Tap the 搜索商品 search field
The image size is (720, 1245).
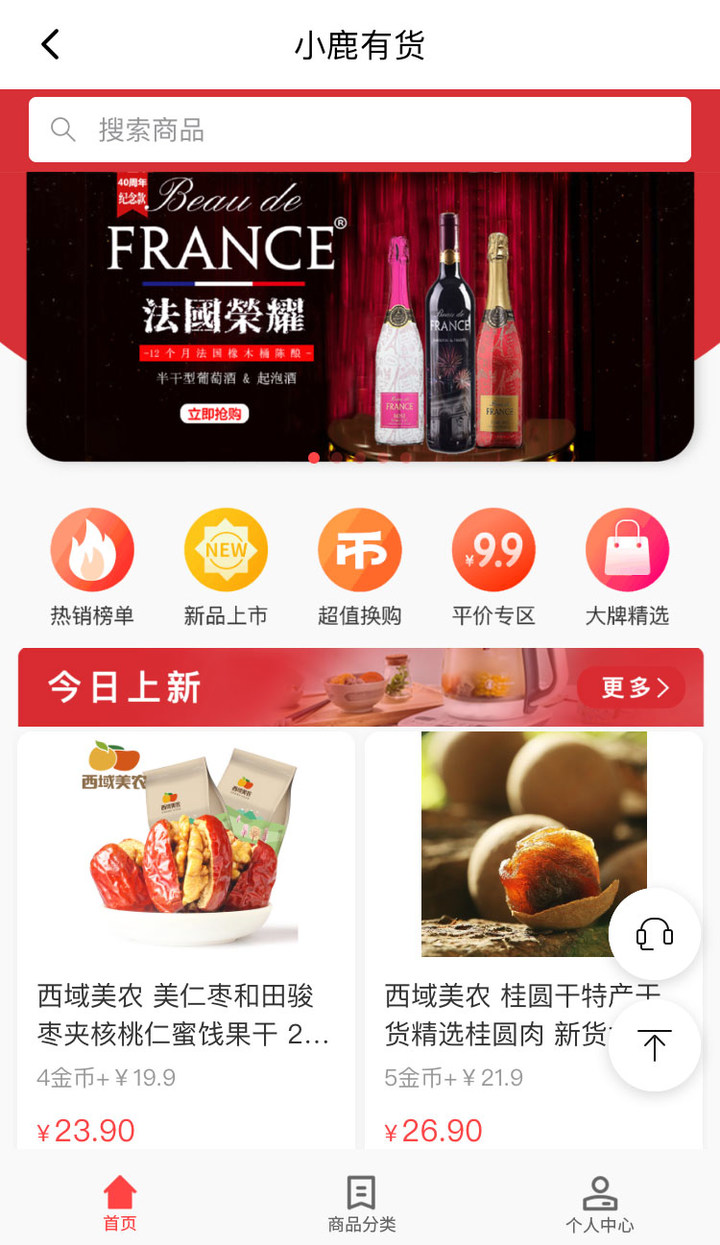click(x=360, y=130)
